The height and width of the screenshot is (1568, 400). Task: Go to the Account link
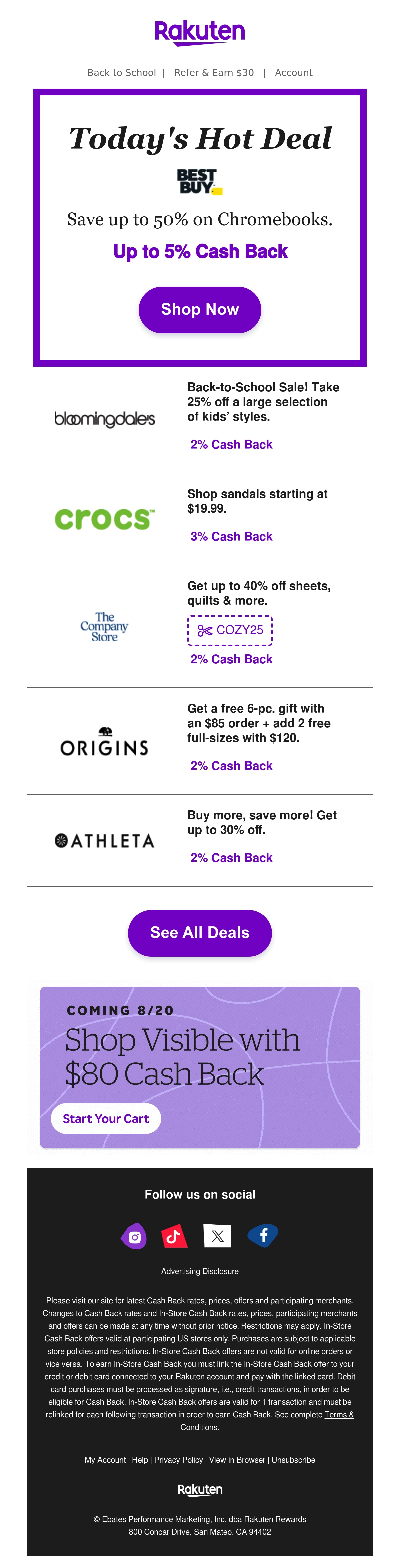[x=293, y=72]
